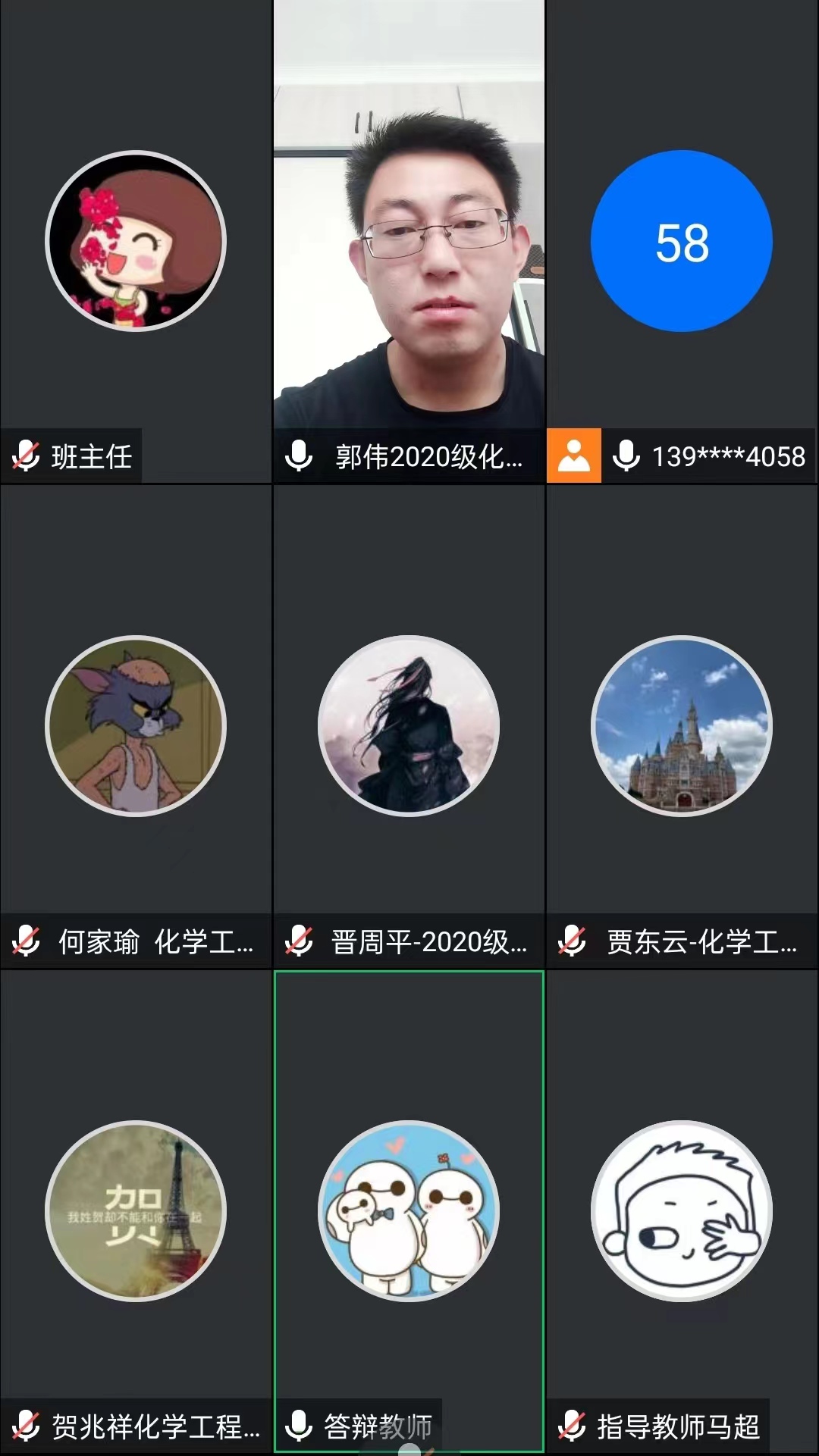The width and height of the screenshot is (819, 1456).
Task: Select the 晋周平-2020级 participant tile
Action: (409, 726)
